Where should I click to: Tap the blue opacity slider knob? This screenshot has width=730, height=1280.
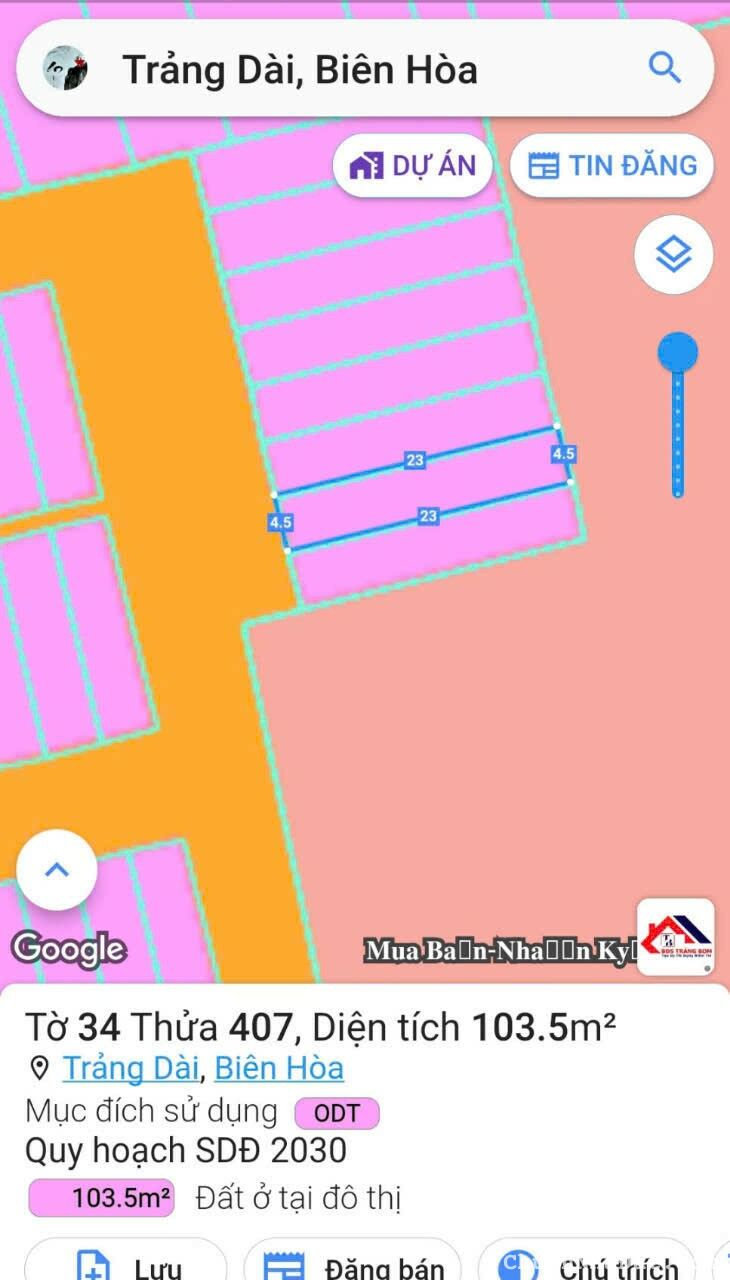click(677, 353)
